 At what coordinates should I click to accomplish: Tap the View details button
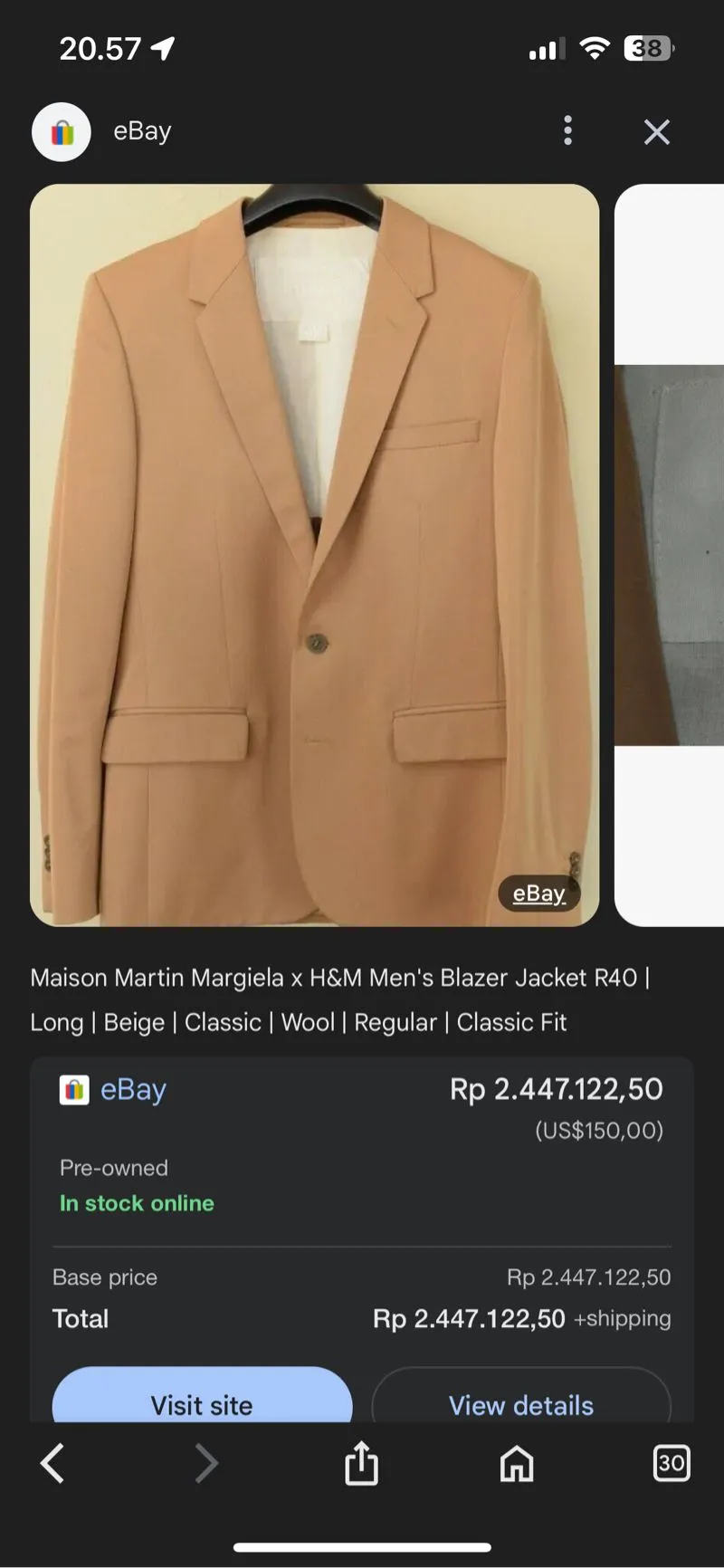520,1406
